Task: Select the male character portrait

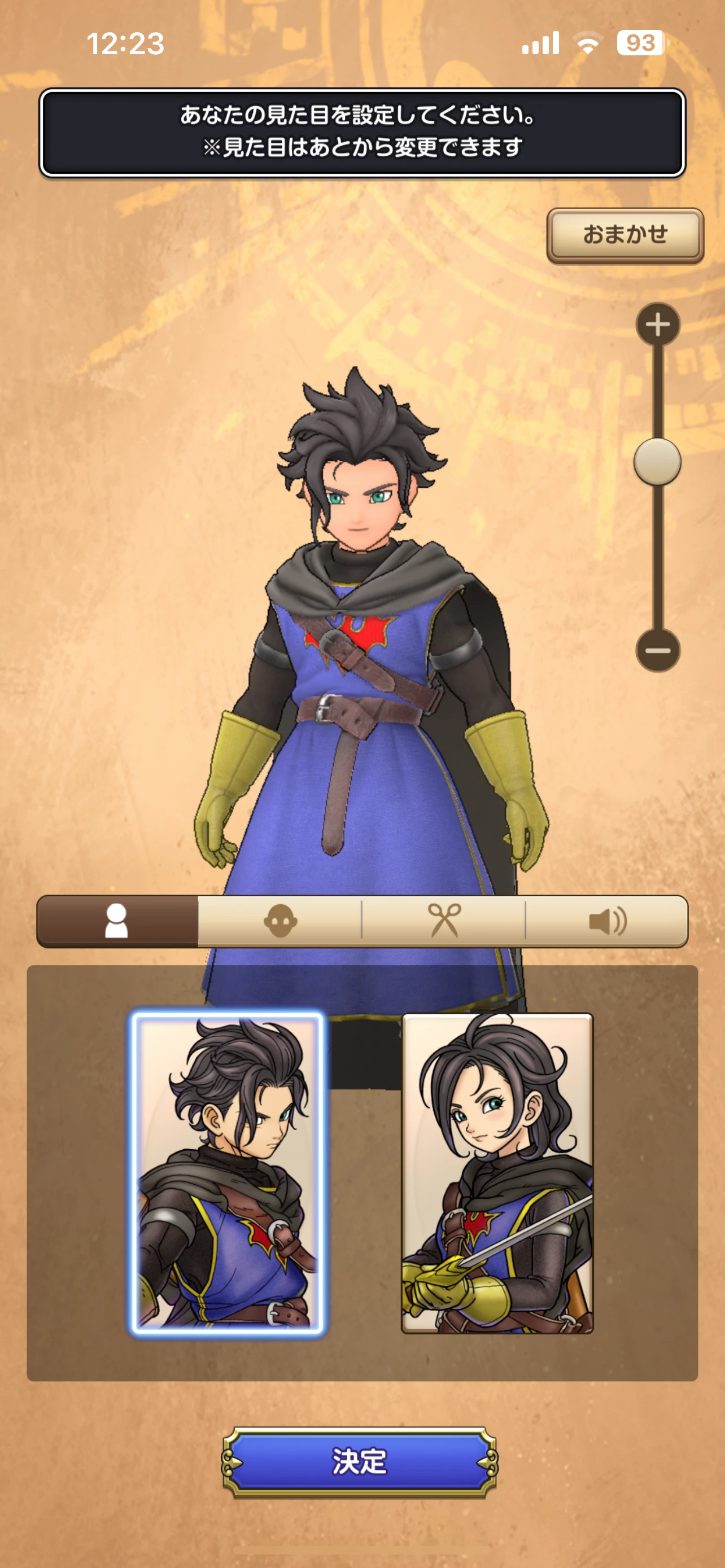Action: point(227,1173)
